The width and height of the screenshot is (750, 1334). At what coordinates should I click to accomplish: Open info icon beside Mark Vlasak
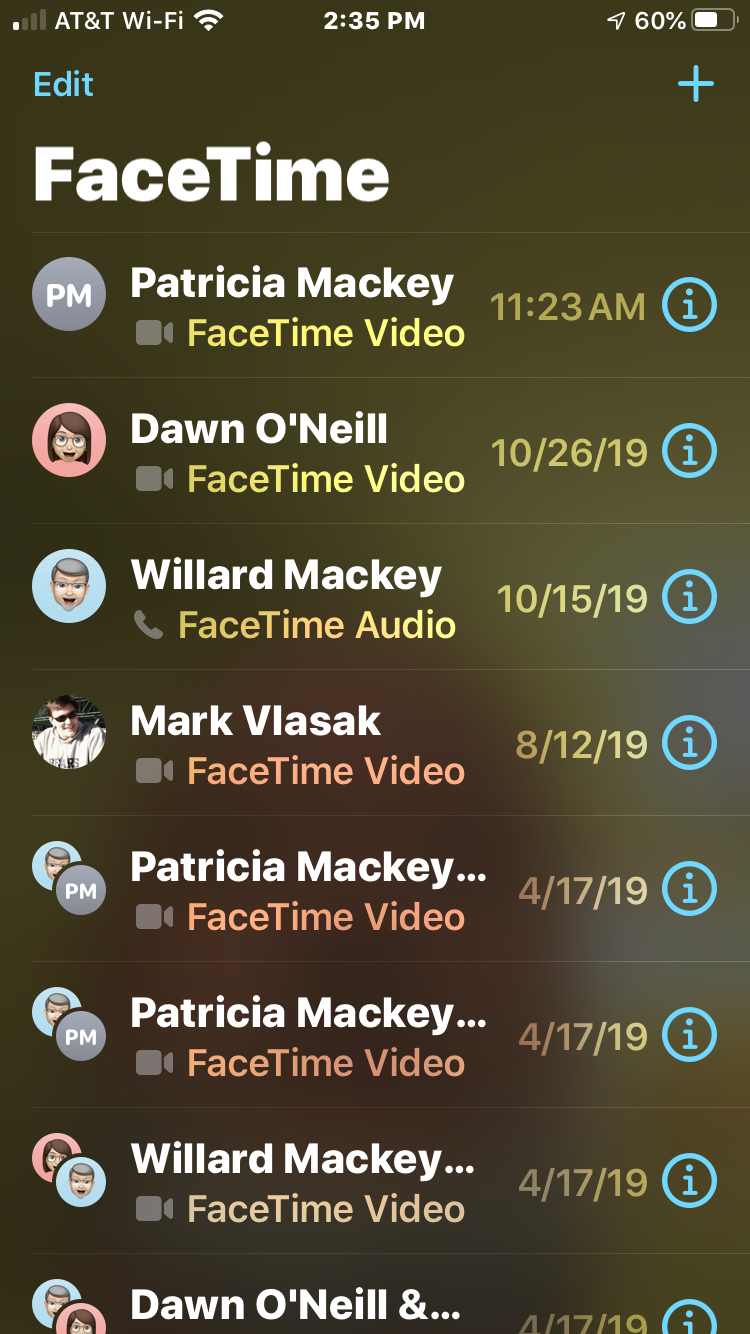click(x=689, y=744)
